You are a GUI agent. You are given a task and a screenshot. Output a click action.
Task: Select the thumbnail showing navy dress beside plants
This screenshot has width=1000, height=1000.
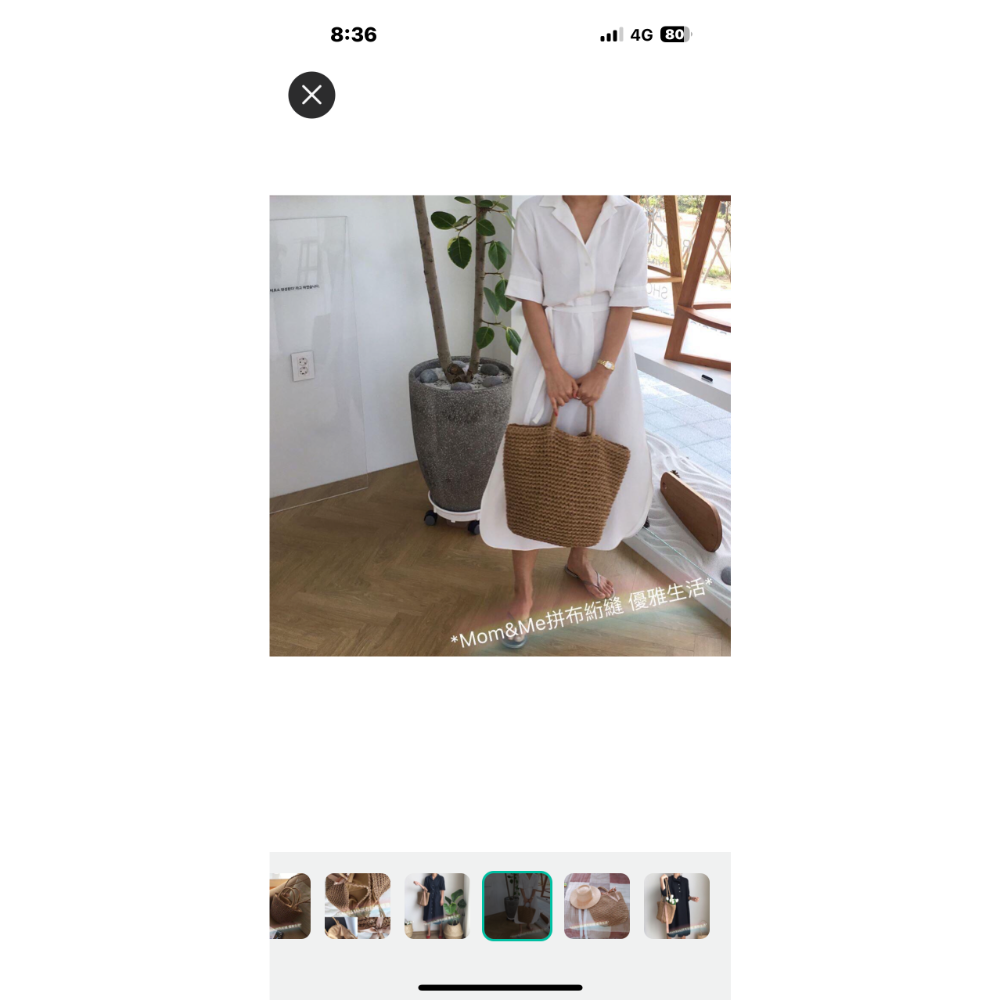tap(437, 906)
